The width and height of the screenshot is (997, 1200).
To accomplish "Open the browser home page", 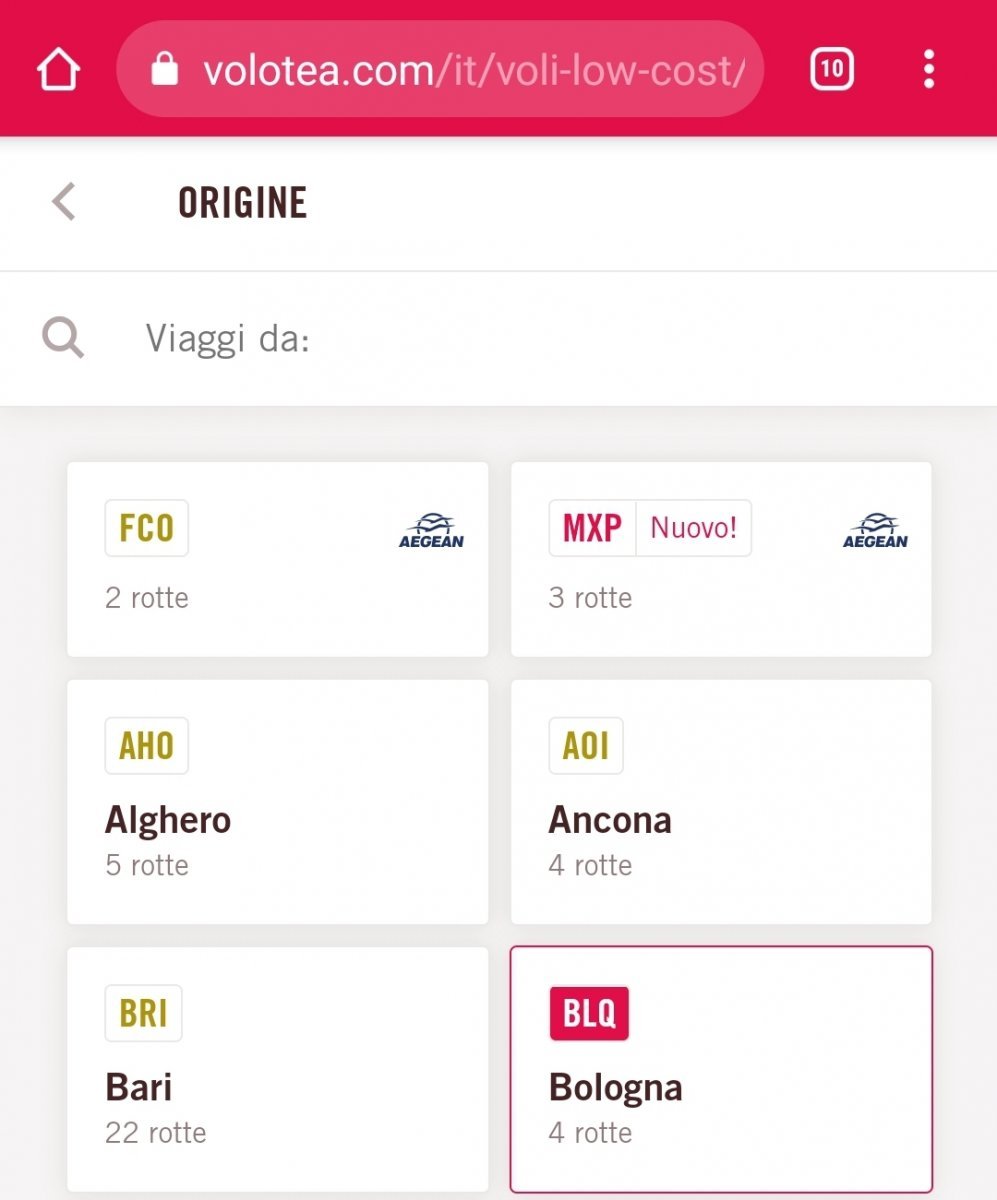I will coord(59,70).
